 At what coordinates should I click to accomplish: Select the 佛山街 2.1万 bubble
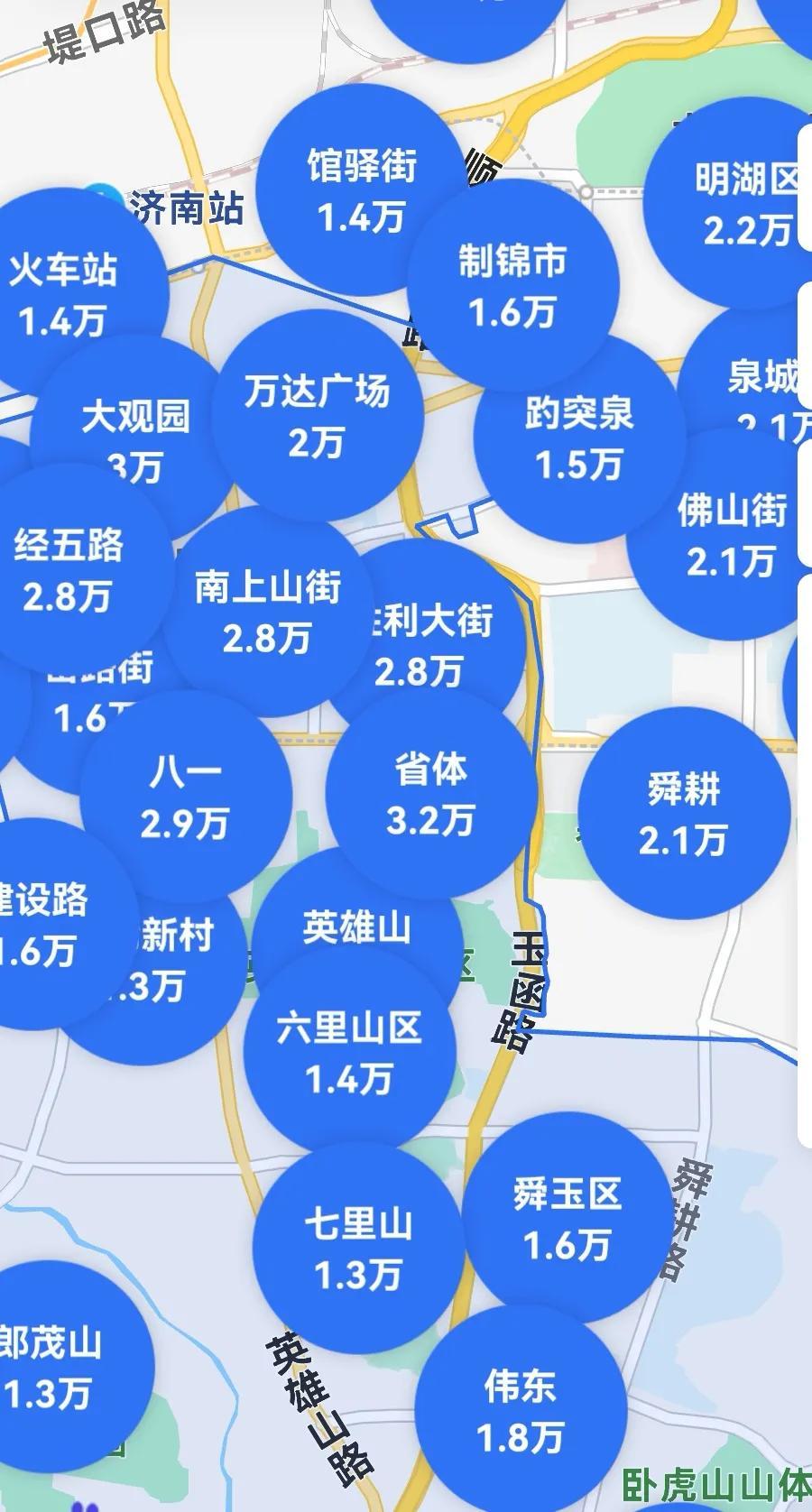(731, 535)
